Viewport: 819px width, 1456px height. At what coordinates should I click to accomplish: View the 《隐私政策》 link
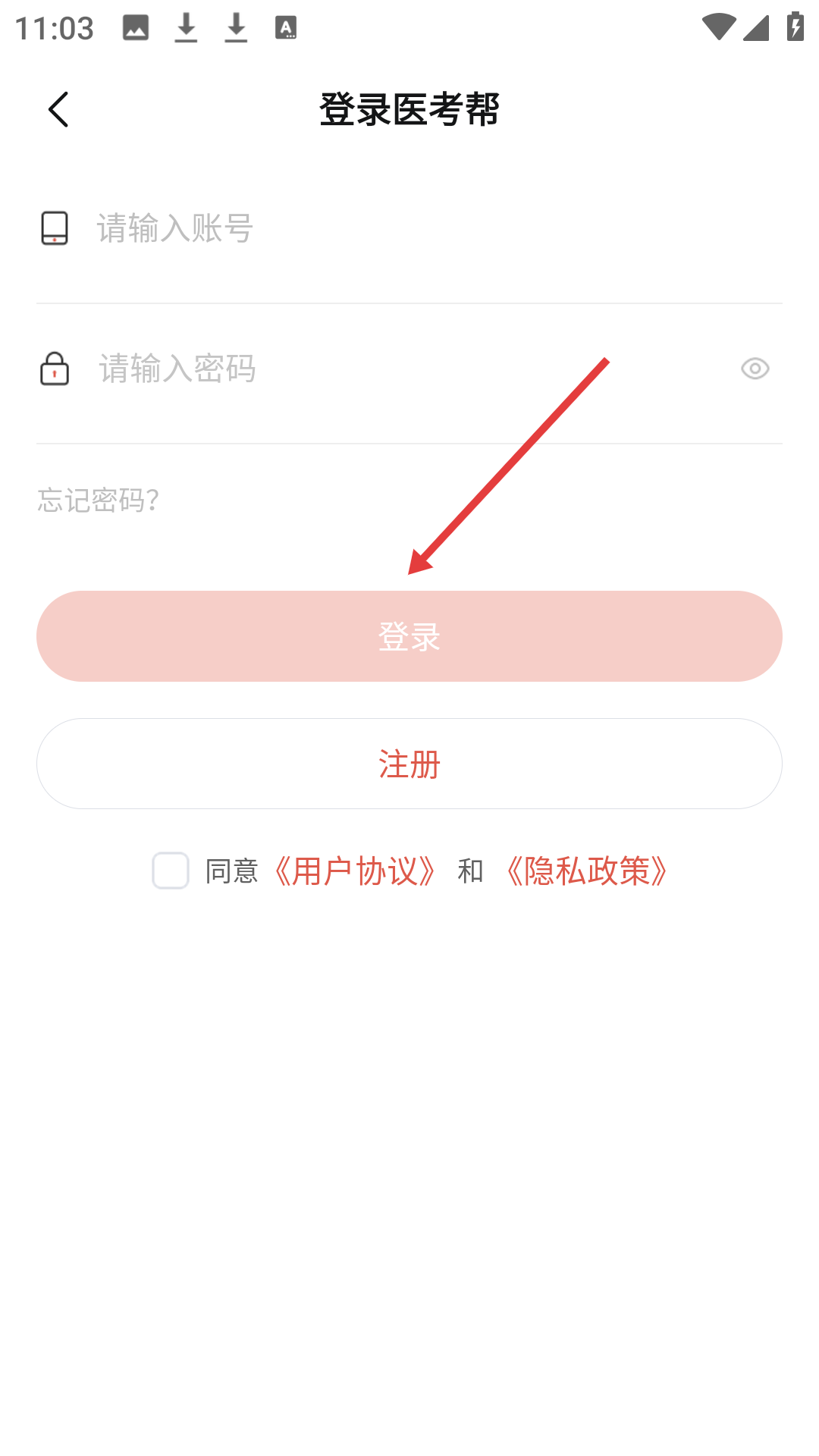587,871
